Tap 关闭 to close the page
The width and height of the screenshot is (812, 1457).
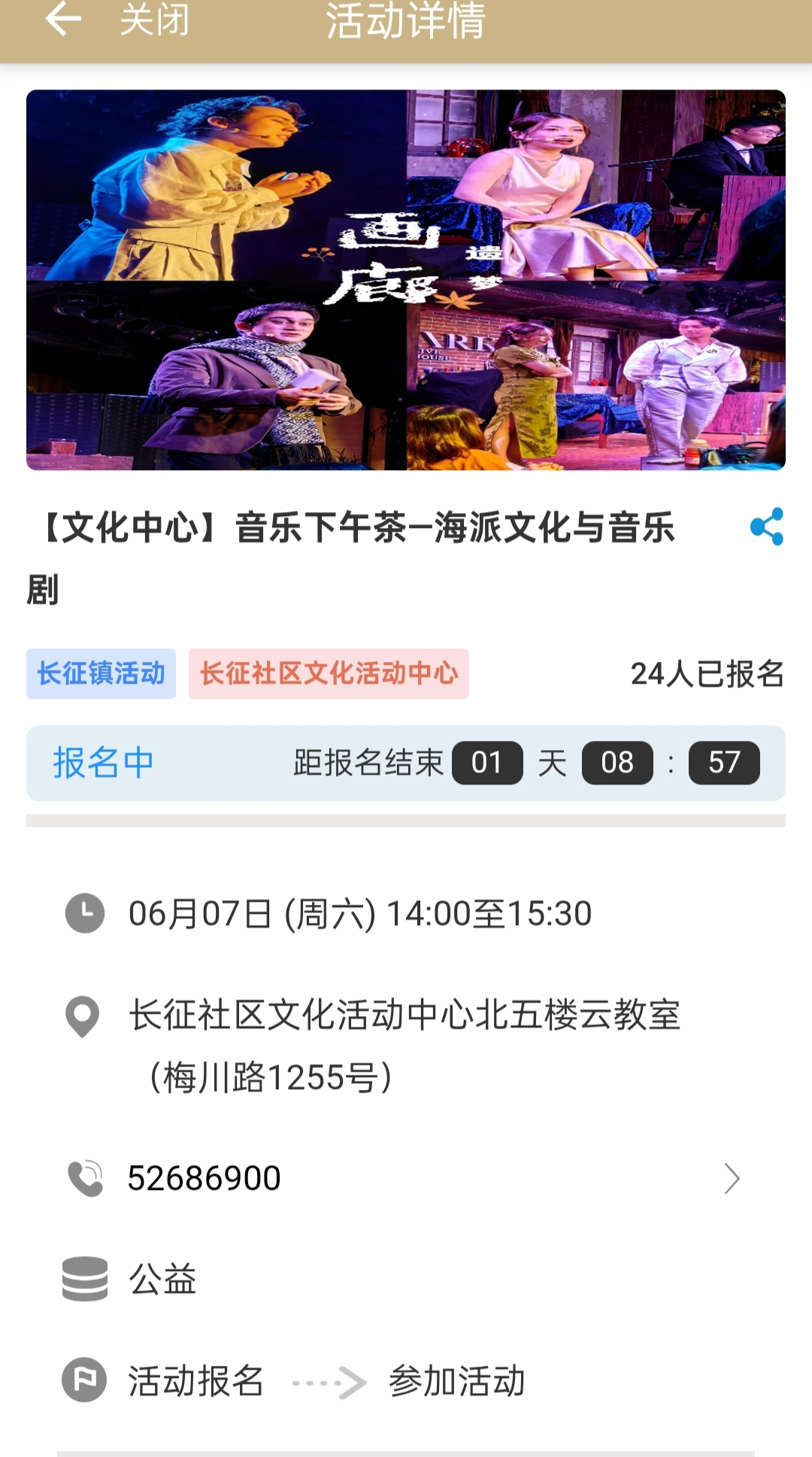[154, 20]
